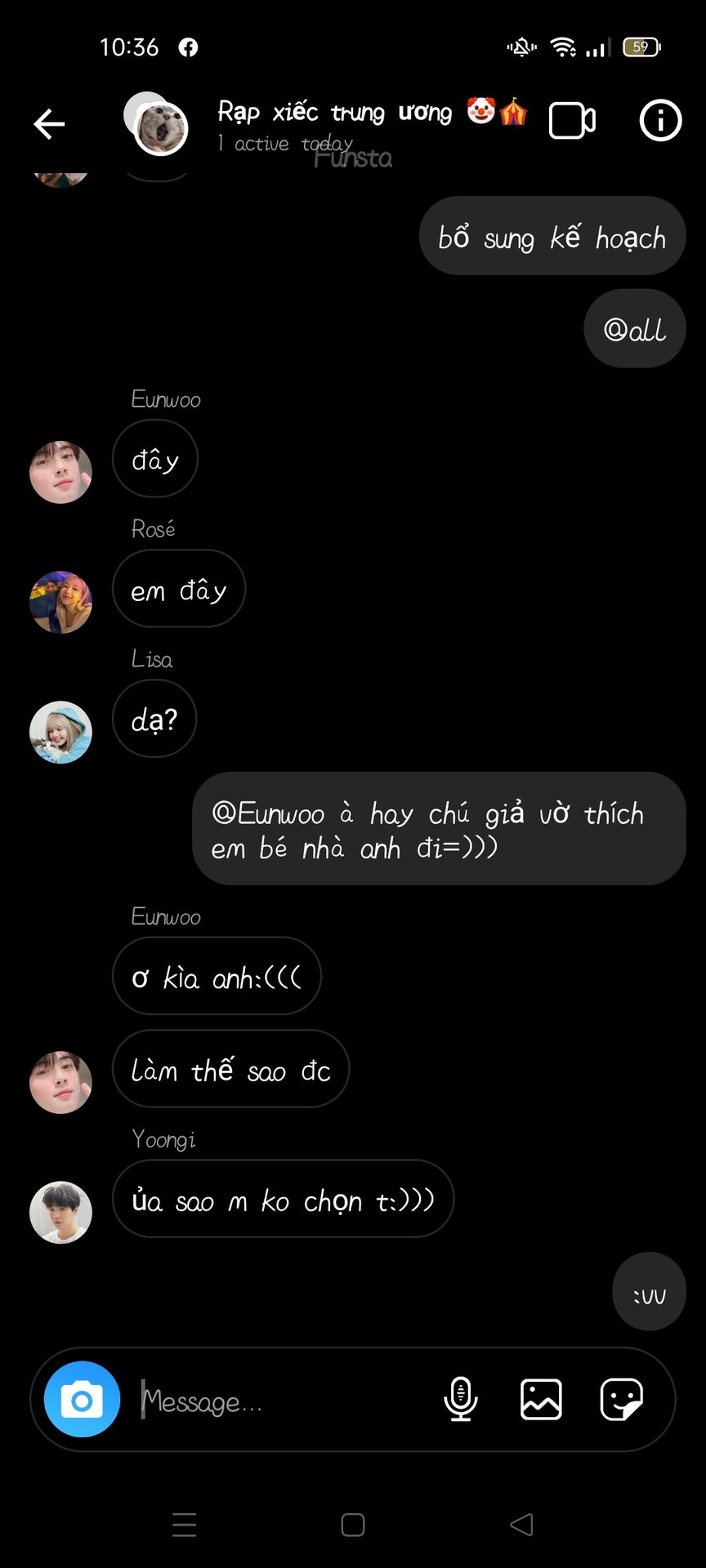Image resolution: width=706 pixels, height=1568 pixels.
Task: Start a video call with the group
Action: pyautogui.click(x=572, y=121)
